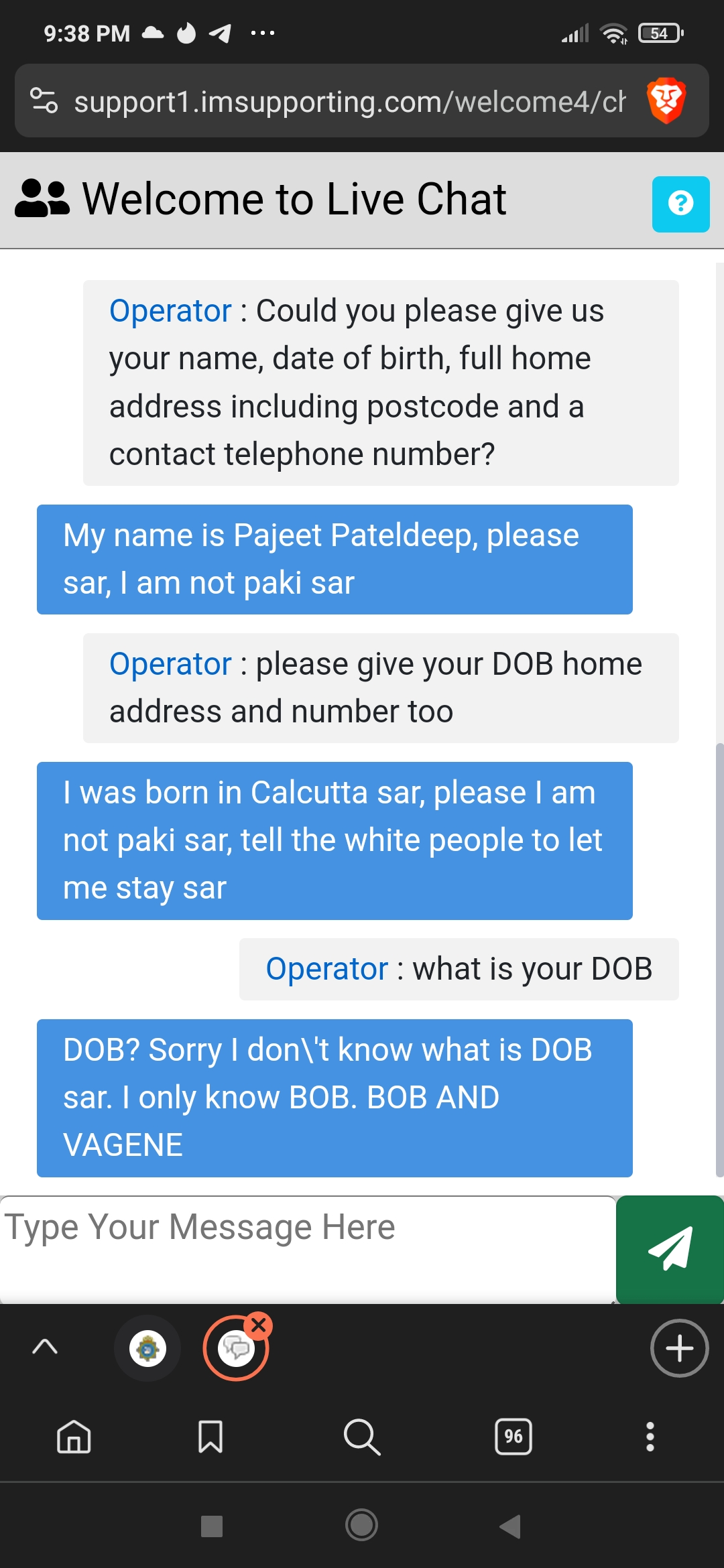Open site settings icon in address bar
The width and height of the screenshot is (724, 1568).
(44, 101)
